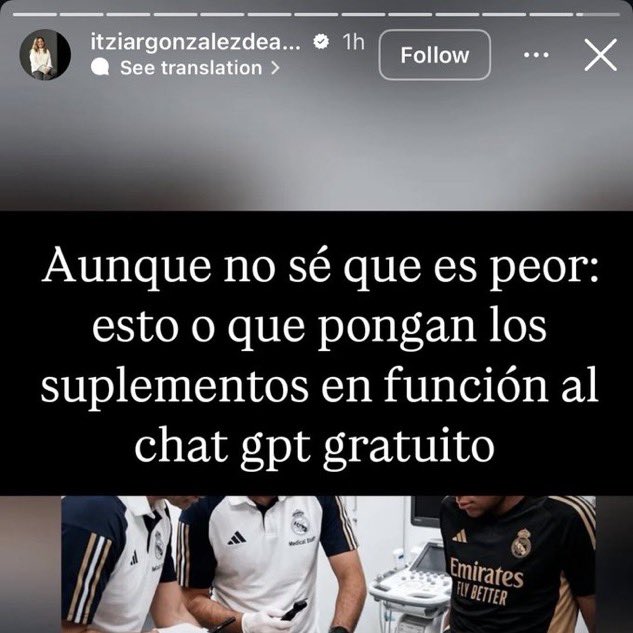633x633 pixels.
Task: Close the story viewer
Action: pyautogui.click(x=600, y=55)
